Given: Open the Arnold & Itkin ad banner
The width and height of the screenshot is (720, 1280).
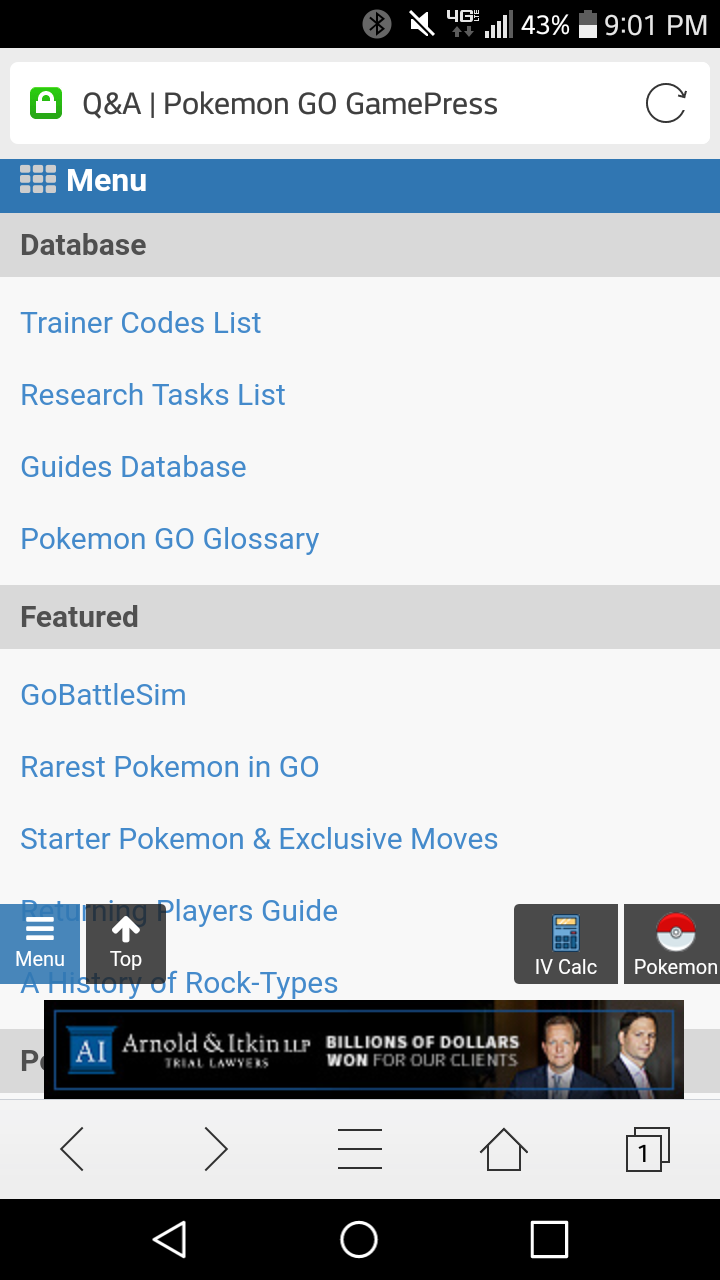Looking at the screenshot, I should (364, 1049).
